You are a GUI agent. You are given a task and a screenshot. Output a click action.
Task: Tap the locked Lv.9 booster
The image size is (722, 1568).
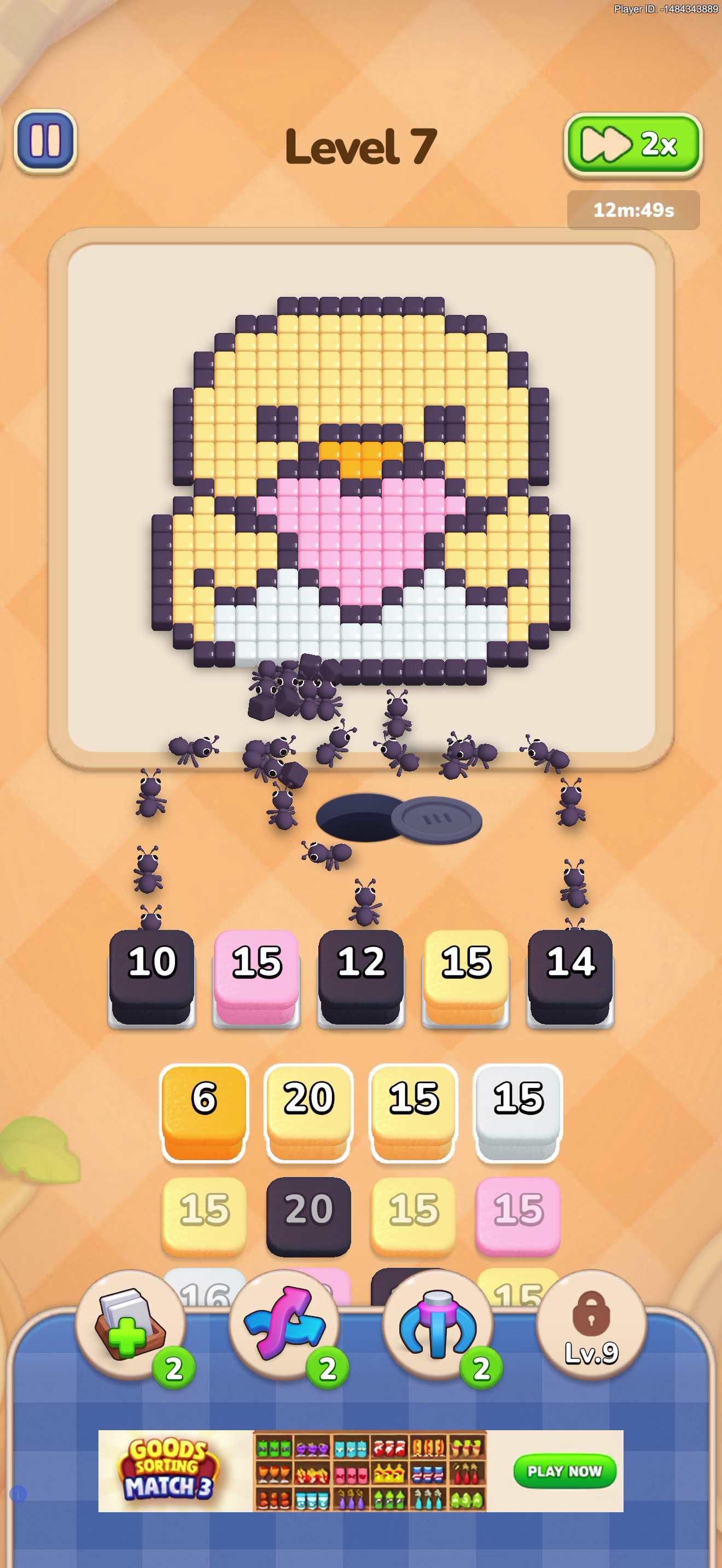point(591,1325)
